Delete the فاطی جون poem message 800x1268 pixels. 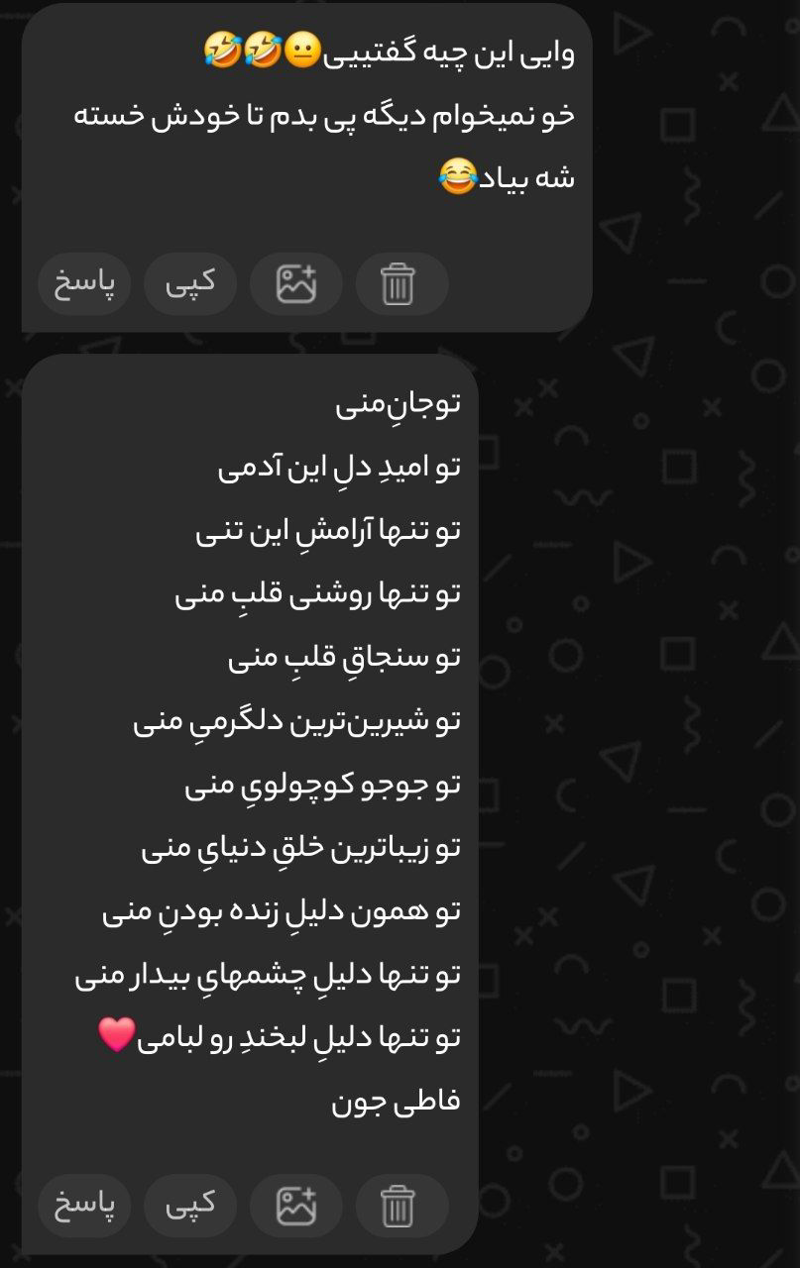pos(398,1205)
